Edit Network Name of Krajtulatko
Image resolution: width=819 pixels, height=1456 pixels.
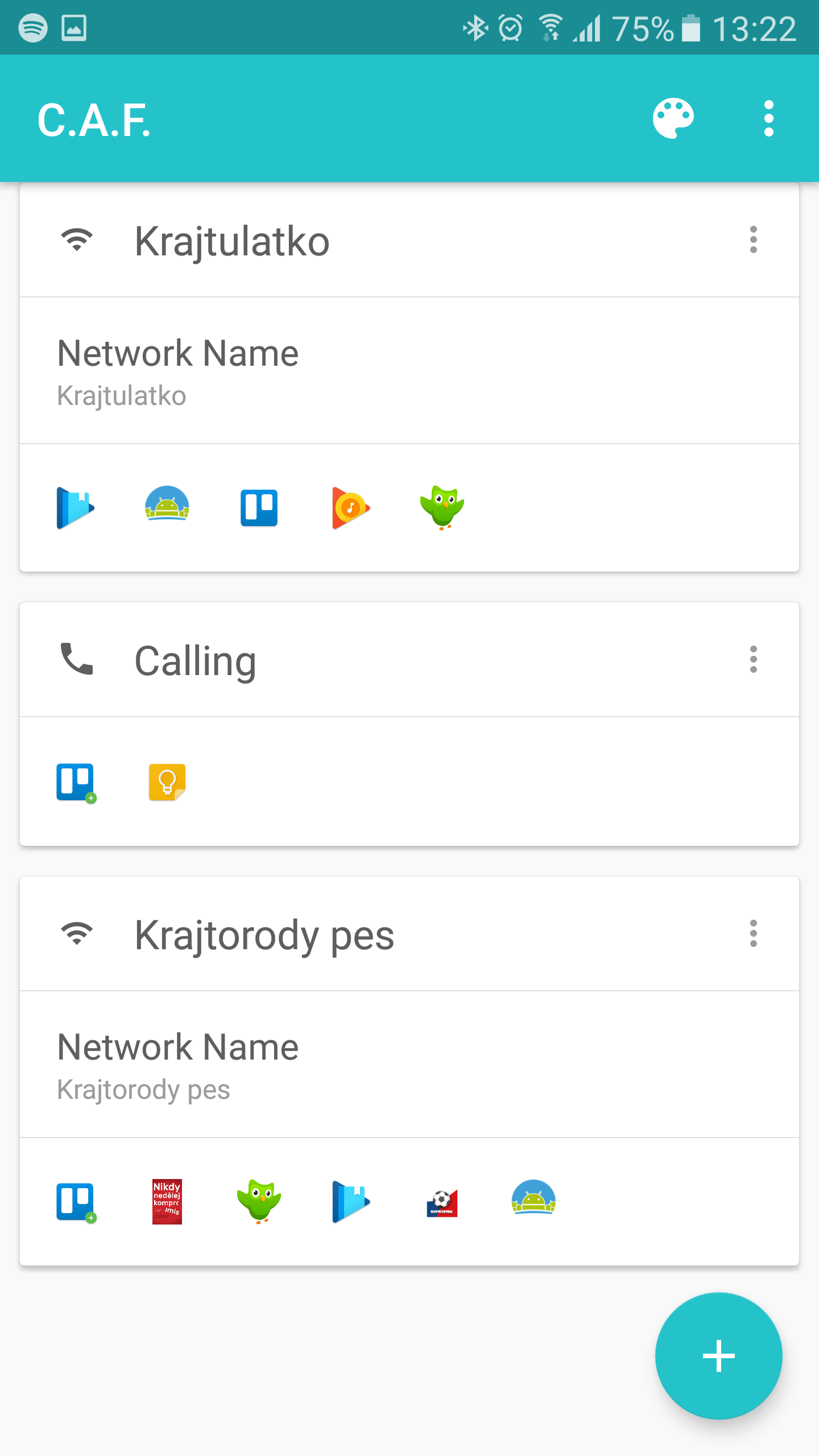[409, 370]
